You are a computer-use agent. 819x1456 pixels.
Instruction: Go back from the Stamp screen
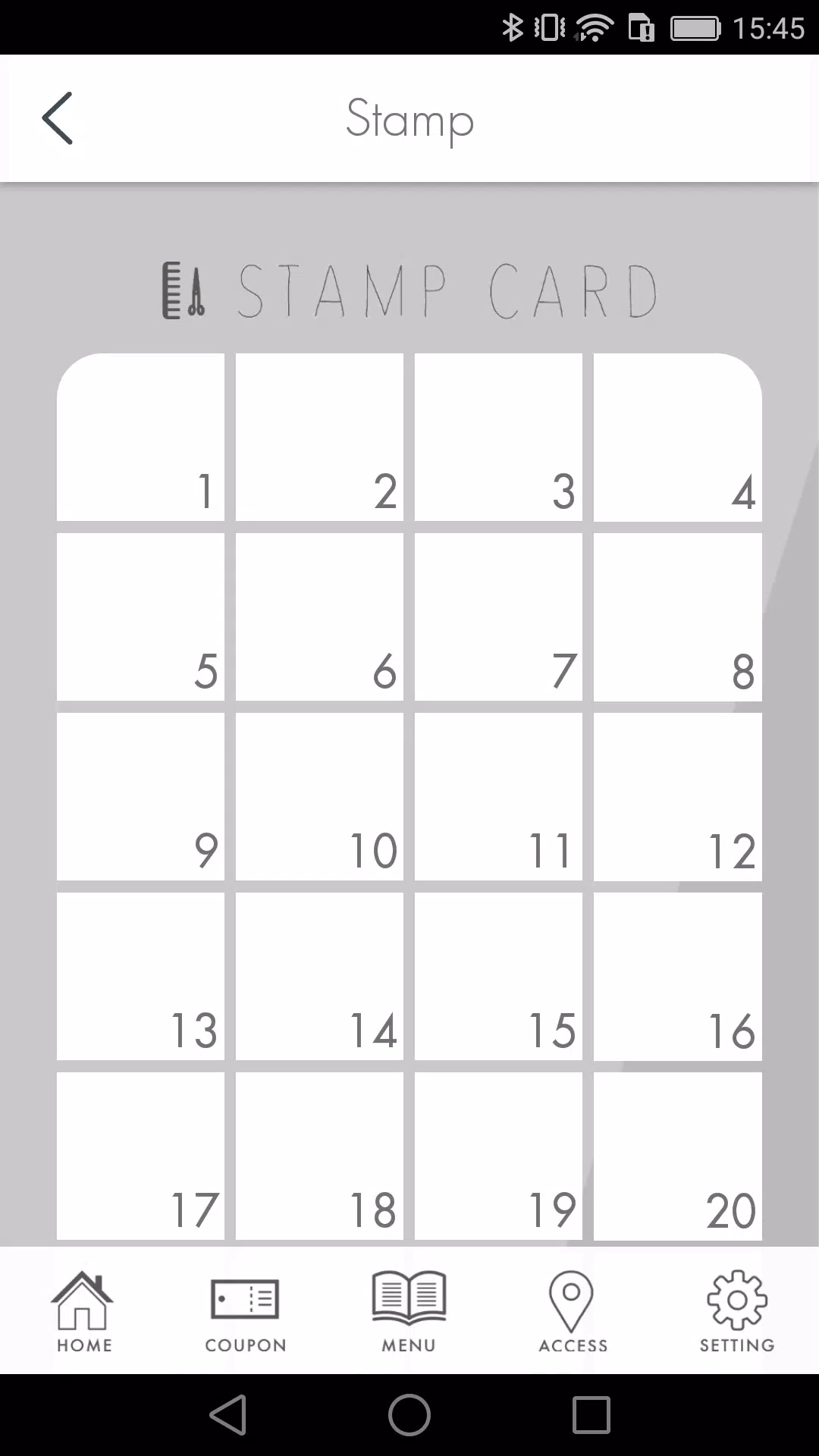coord(58,118)
